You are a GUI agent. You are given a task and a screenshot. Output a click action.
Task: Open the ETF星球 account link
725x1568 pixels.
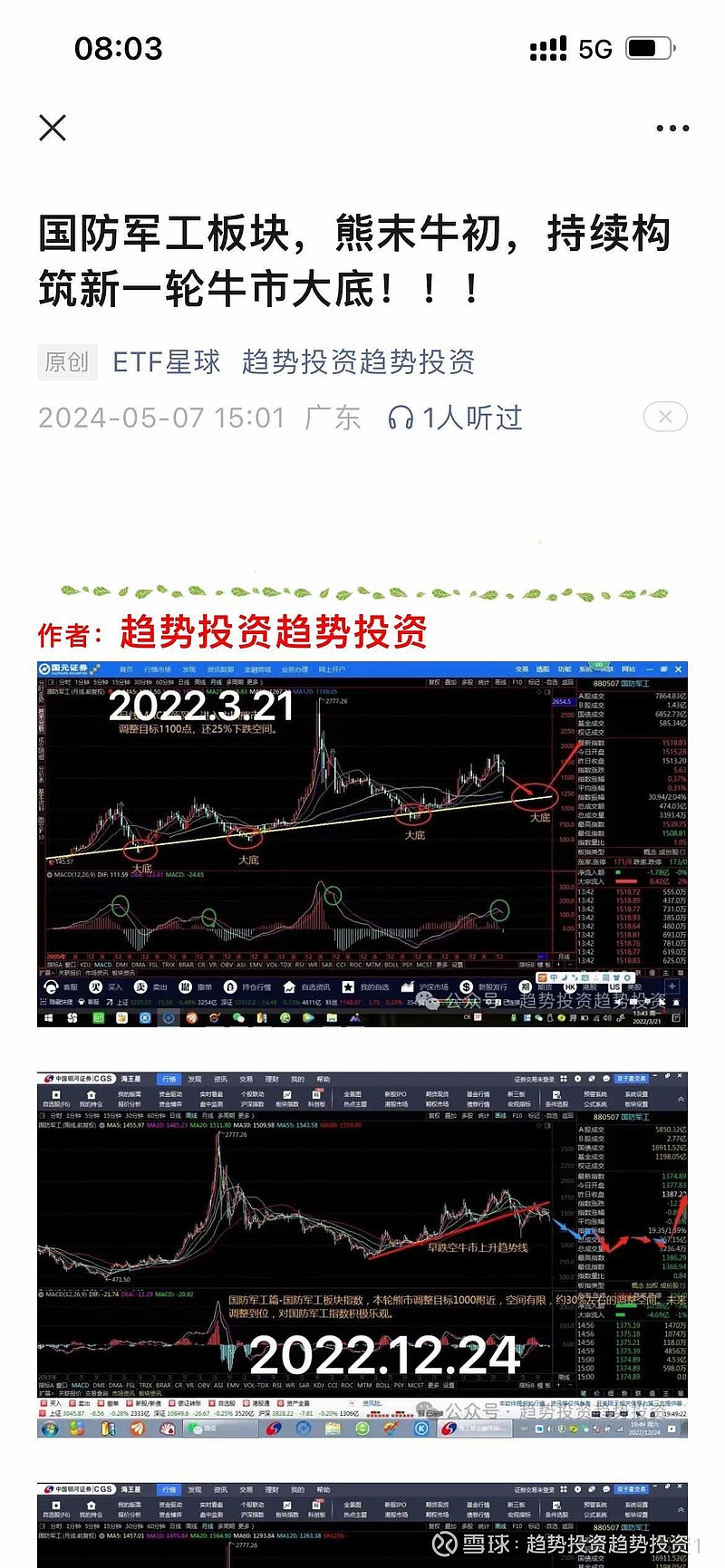pos(167,362)
